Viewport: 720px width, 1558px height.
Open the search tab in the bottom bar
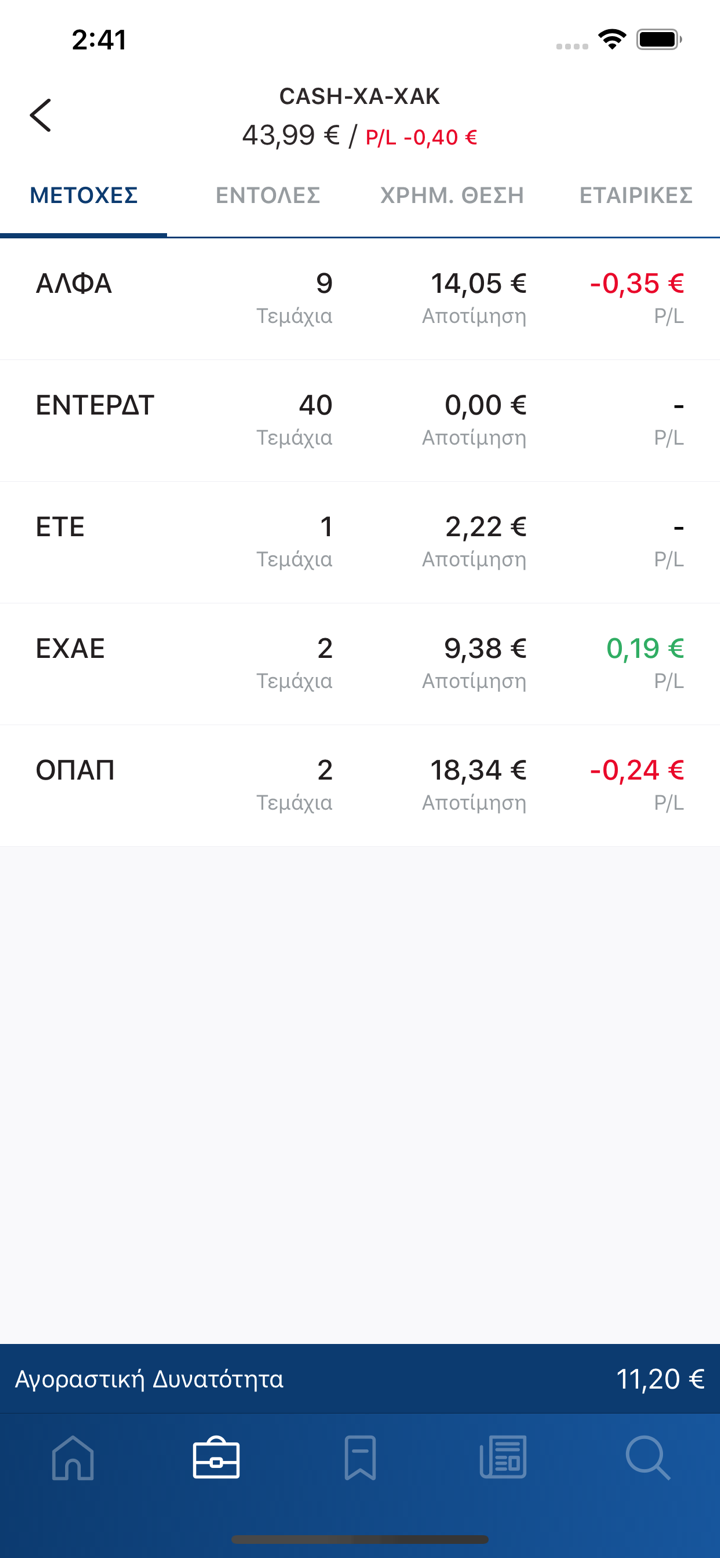coord(647,1458)
